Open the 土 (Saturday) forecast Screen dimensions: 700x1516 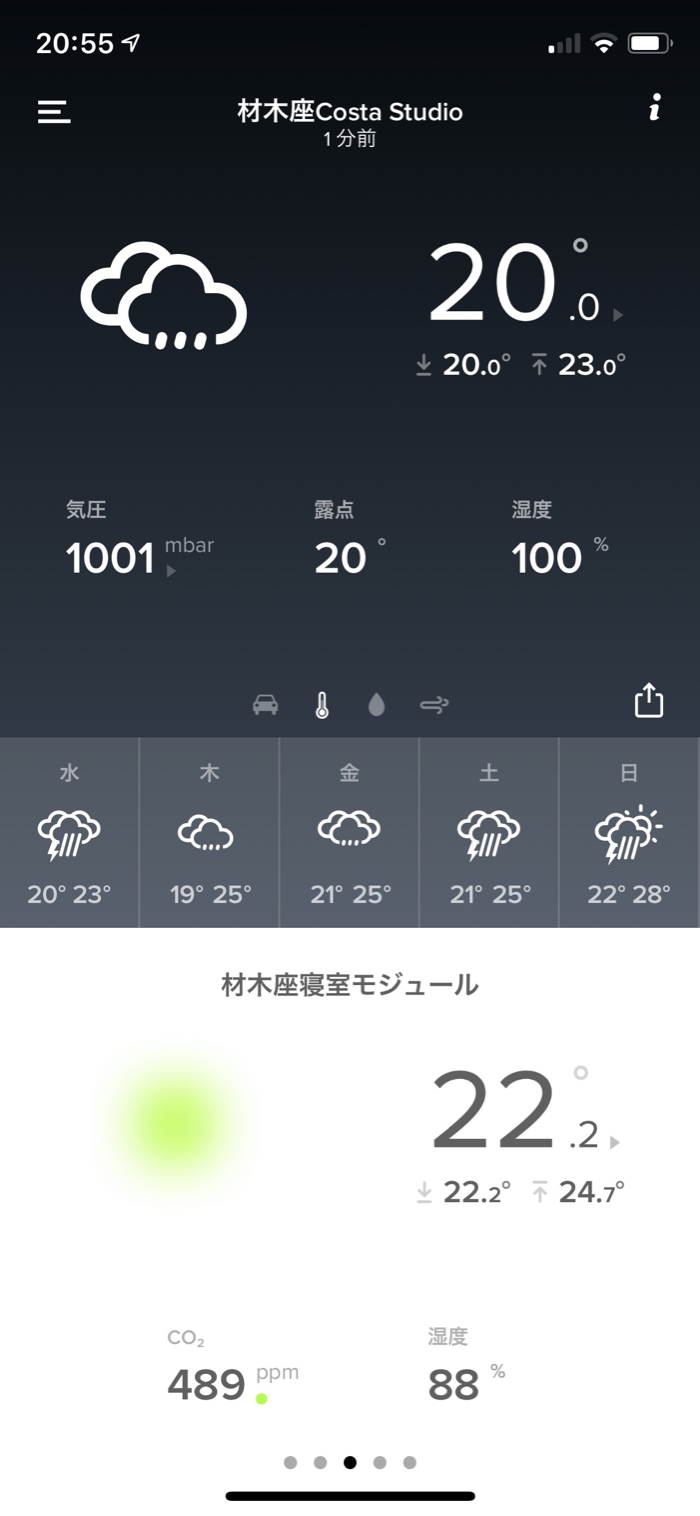(x=489, y=832)
